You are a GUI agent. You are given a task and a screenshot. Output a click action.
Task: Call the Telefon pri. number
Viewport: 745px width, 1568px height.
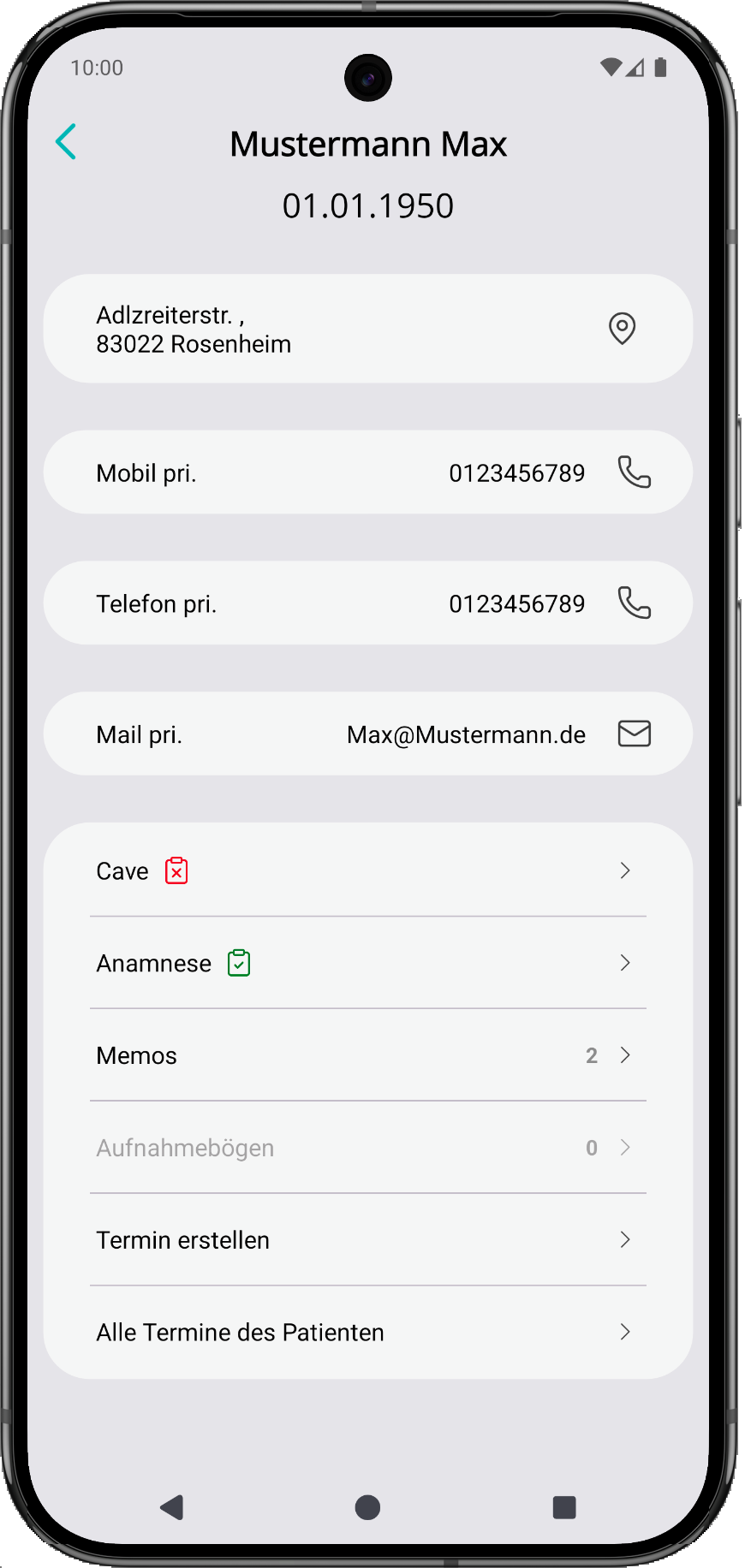634,603
